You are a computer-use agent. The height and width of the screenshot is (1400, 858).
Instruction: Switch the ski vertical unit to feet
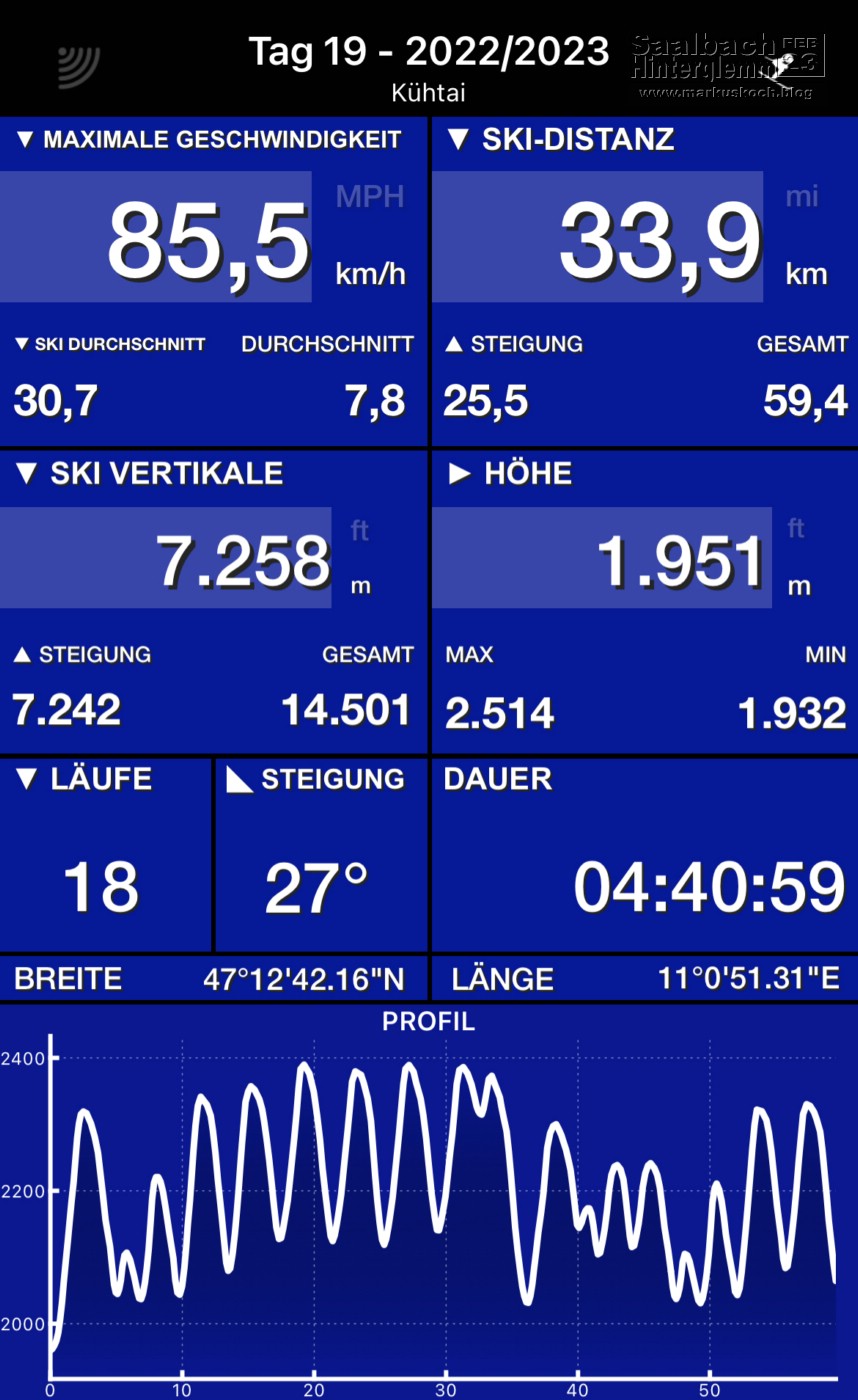click(x=359, y=530)
